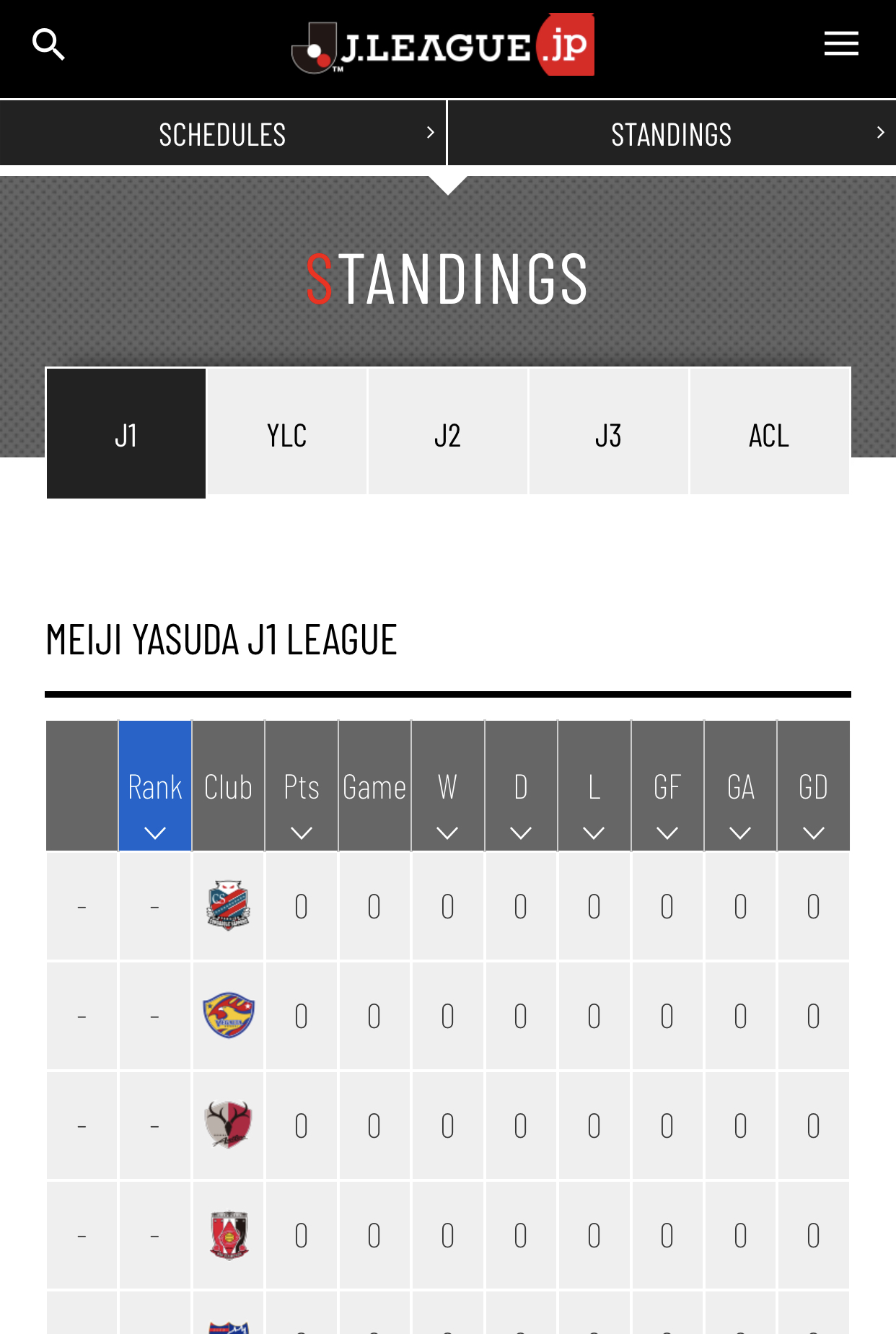The height and width of the screenshot is (1334, 896).
Task: Switch to the ACL tab
Action: [x=769, y=434]
